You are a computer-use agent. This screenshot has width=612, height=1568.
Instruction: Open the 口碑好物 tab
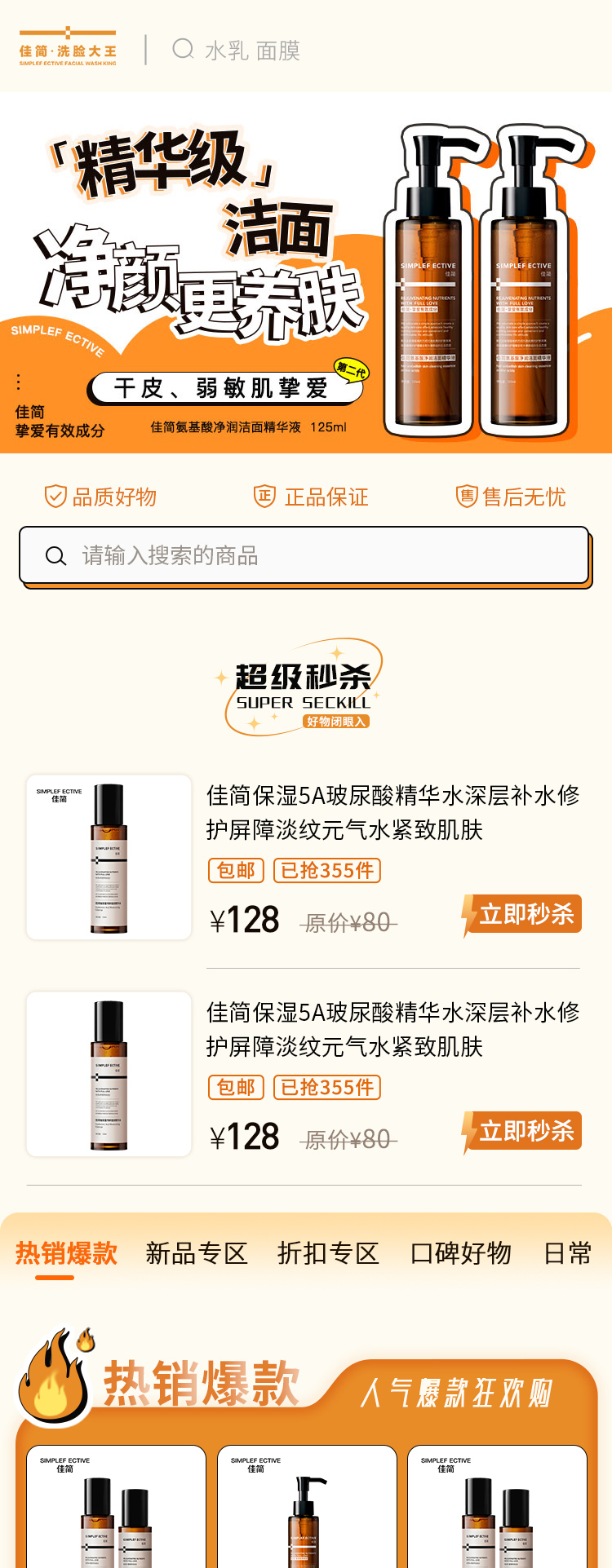[461, 1253]
